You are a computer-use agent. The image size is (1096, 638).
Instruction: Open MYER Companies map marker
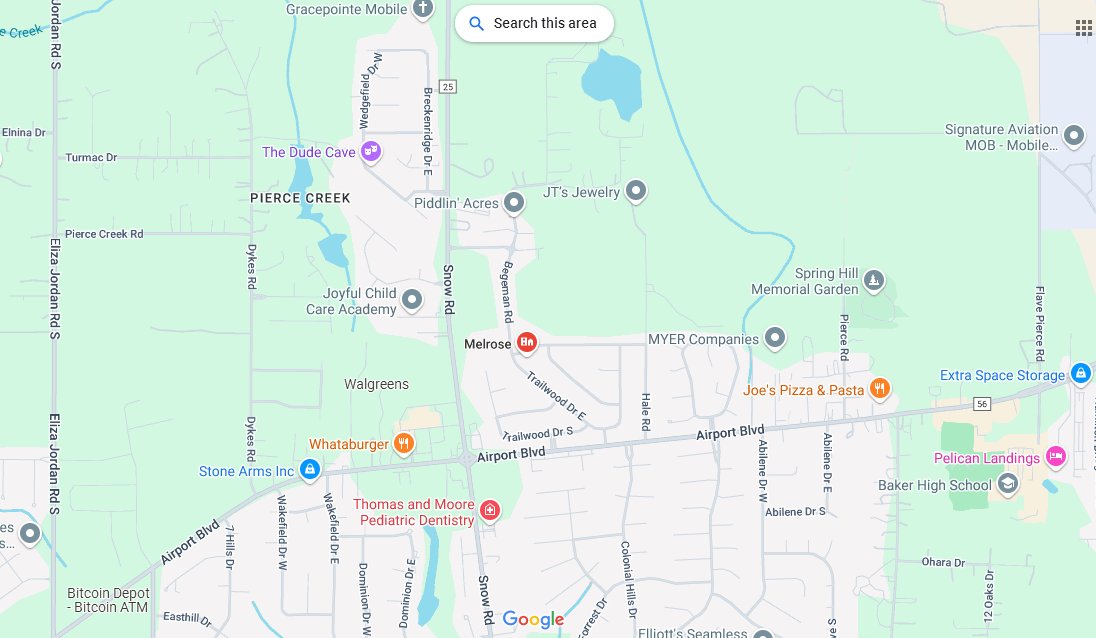tap(774, 338)
